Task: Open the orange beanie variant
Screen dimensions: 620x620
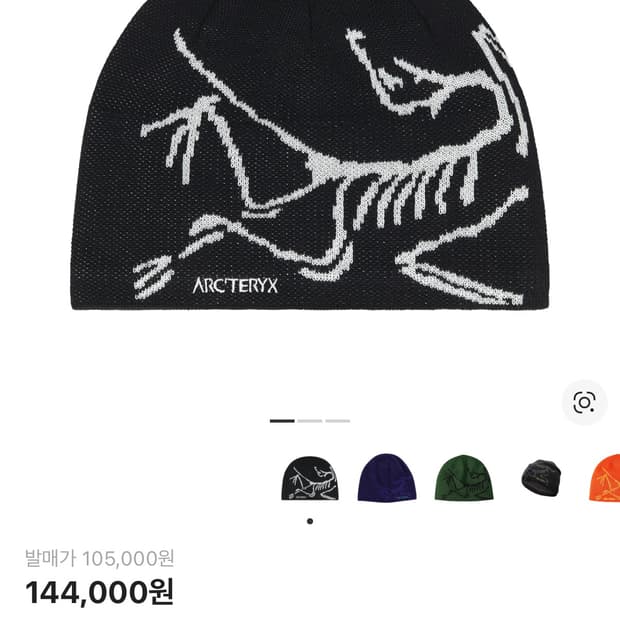Action: [x=606, y=480]
